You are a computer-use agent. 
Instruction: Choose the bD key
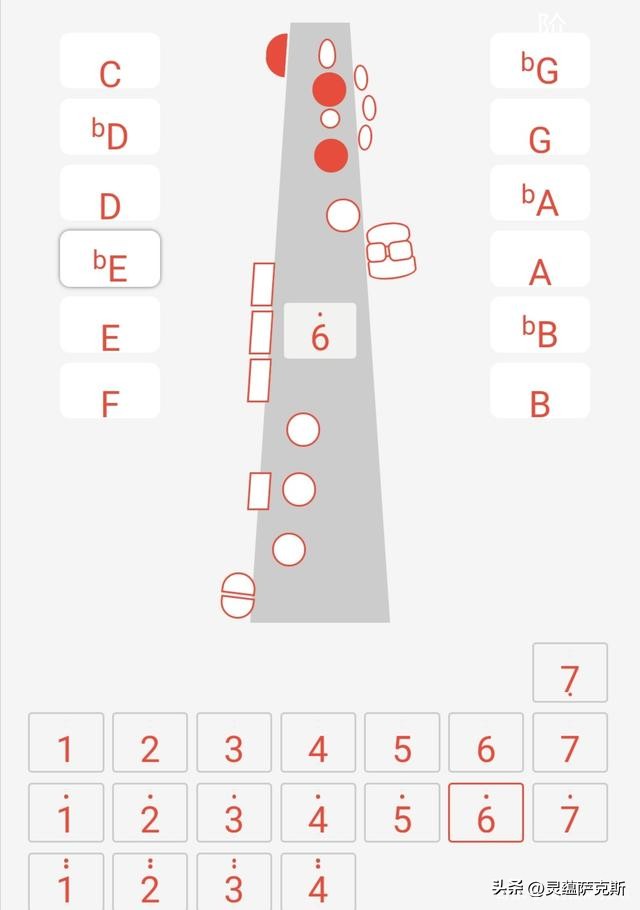[x=110, y=127]
